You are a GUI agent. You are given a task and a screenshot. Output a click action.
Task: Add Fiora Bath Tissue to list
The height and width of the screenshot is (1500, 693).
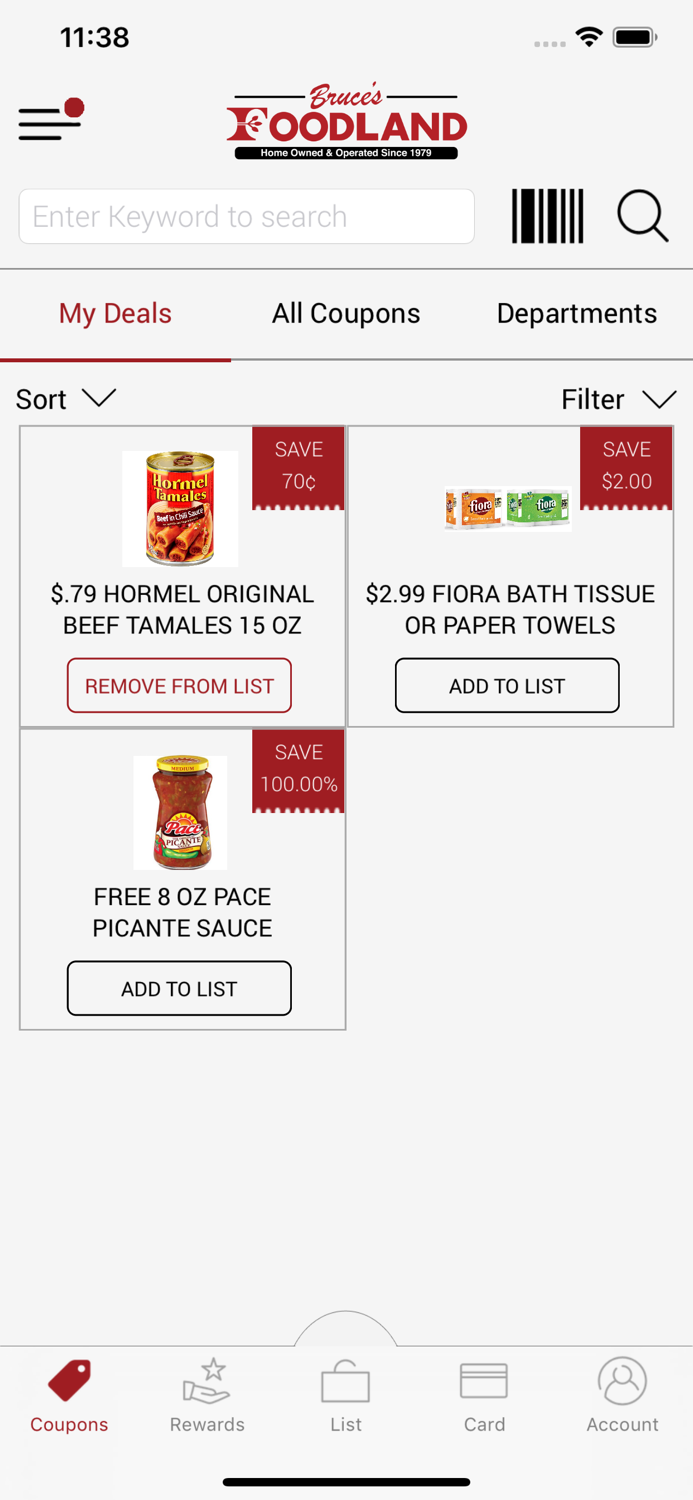pyautogui.click(x=507, y=686)
